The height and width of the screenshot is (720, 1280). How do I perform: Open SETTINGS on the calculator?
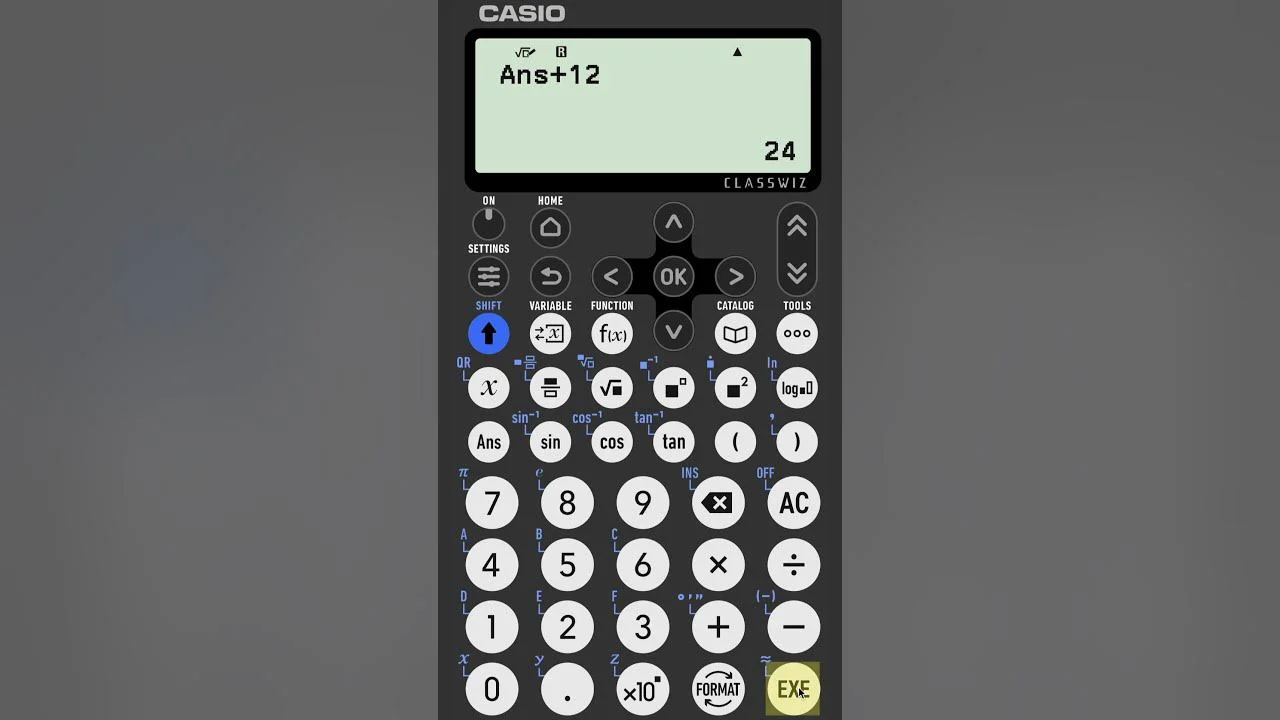[489, 276]
